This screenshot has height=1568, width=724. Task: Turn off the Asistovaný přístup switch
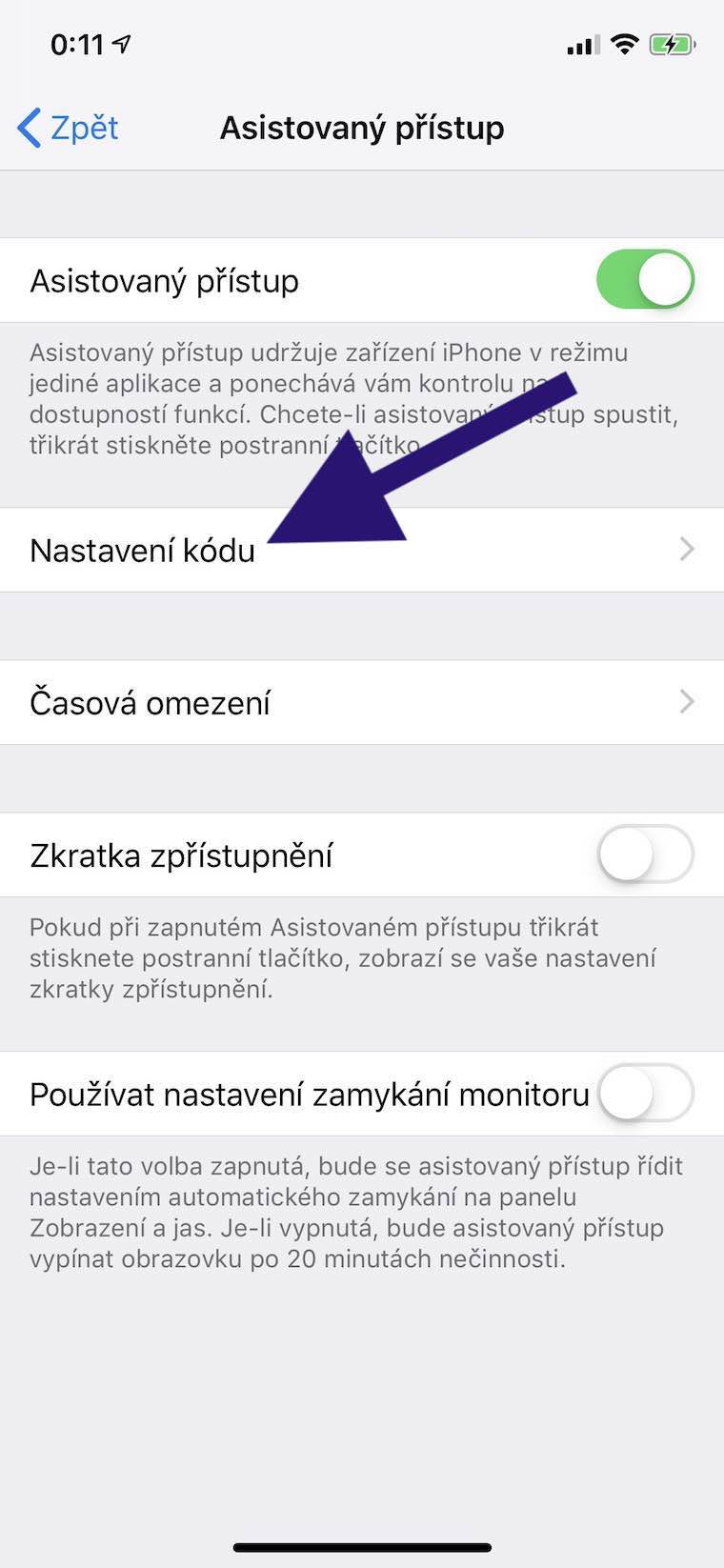coord(645,280)
